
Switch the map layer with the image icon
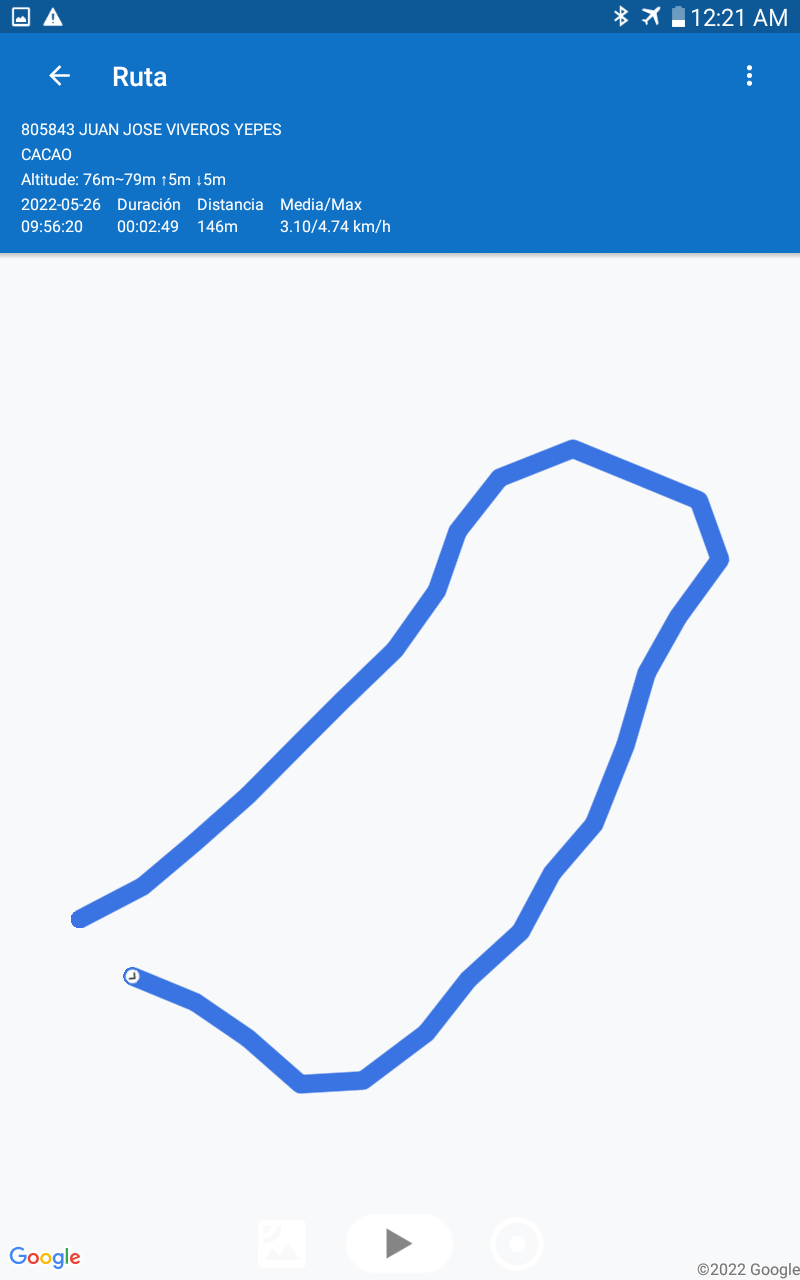click(282, 1244)
